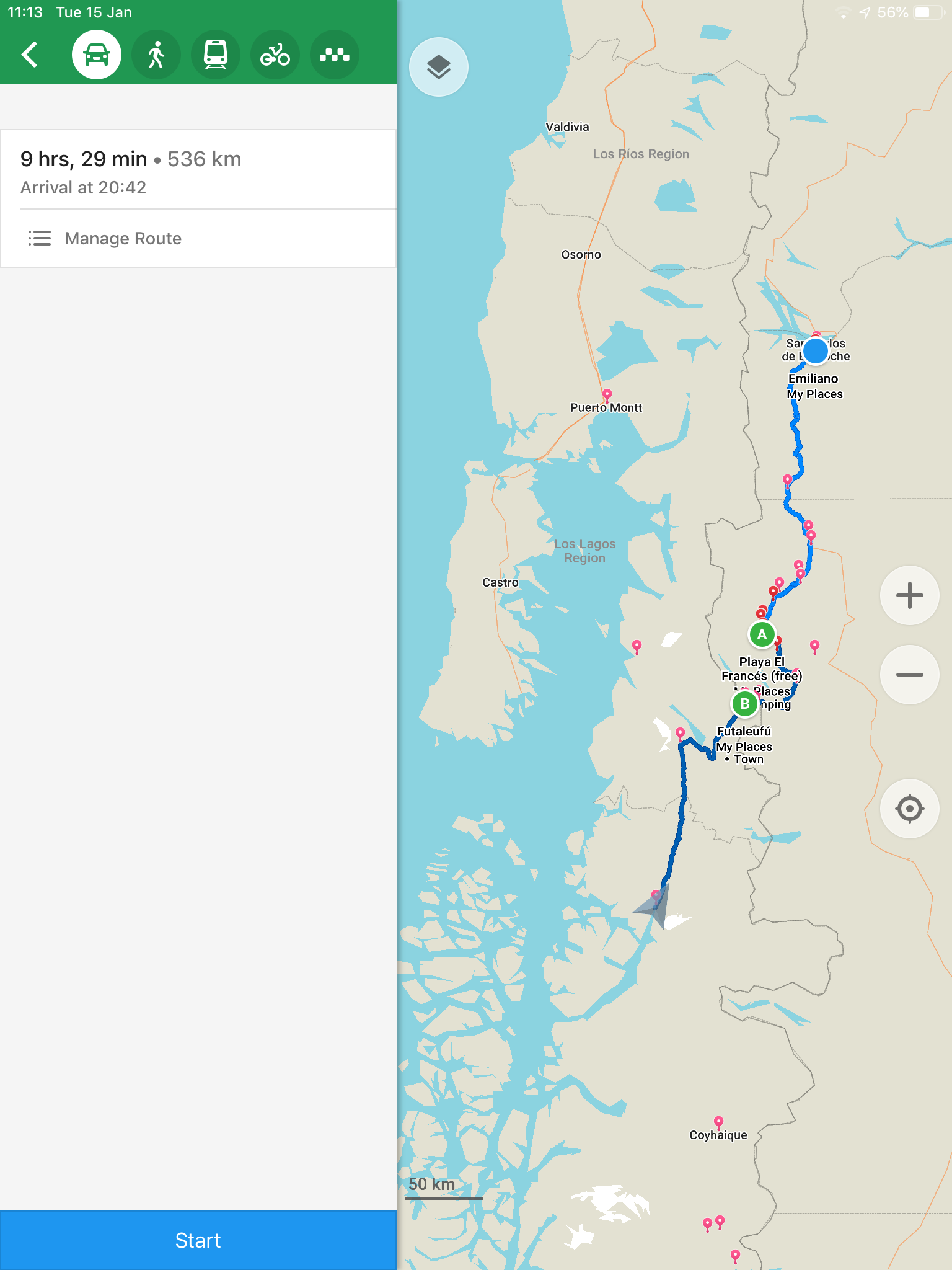The height and width of the screenshot is (1270, 952).
Task: Tap route point A marker
Action: click(x=762, y=634)
